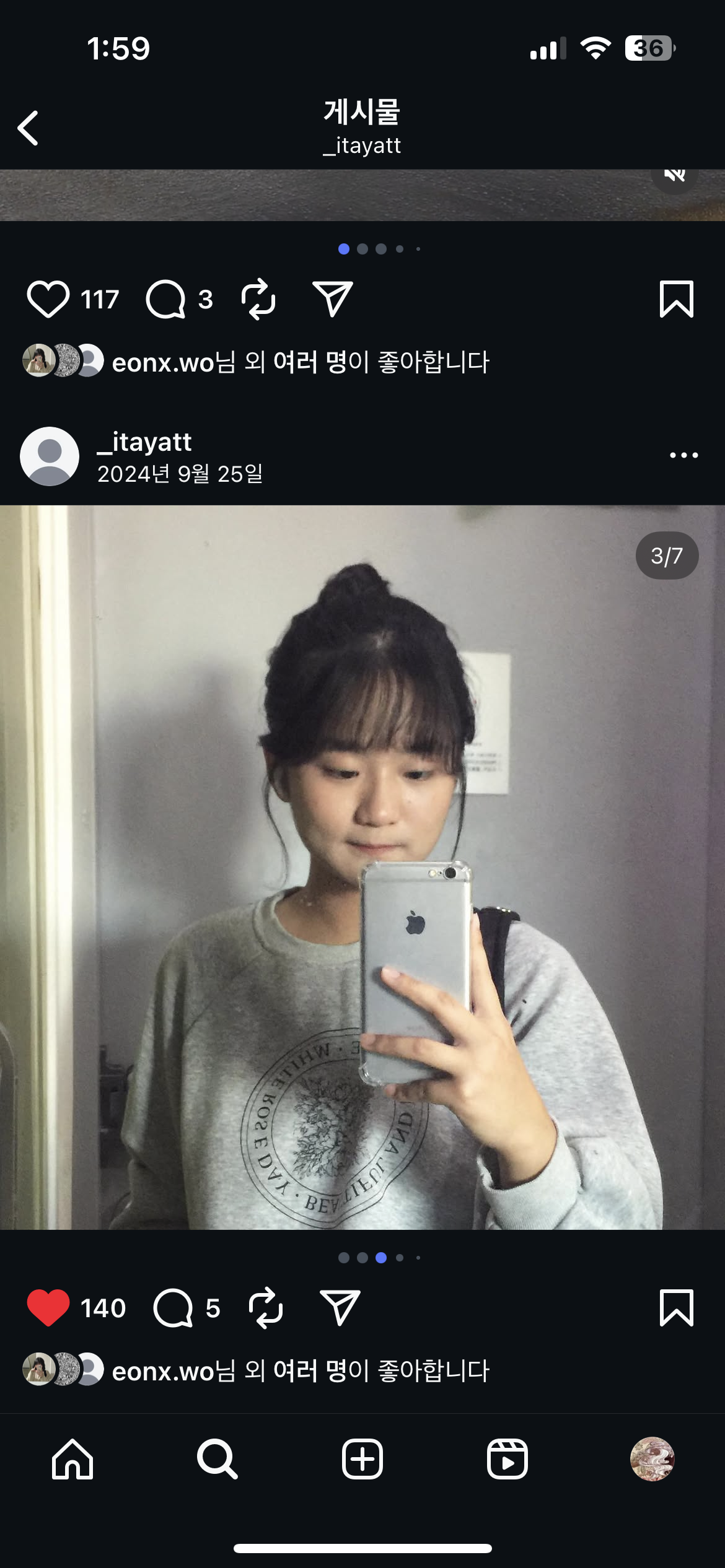Image resolution: width=725 pixels, height=1568 pixels.
Task: Like the post with 117 likes
Action: click(48, 300)
